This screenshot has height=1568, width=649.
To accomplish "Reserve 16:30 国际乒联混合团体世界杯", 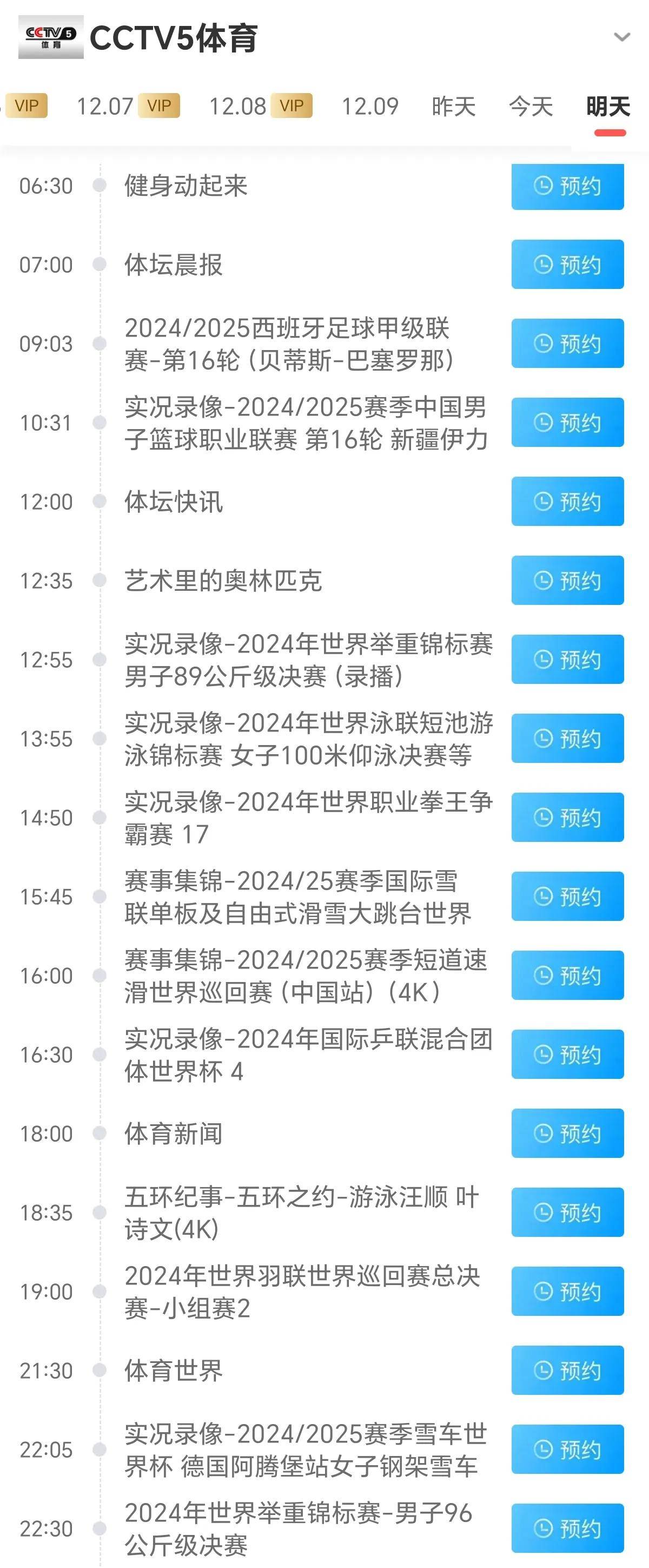I will (x=567, y=1054).
